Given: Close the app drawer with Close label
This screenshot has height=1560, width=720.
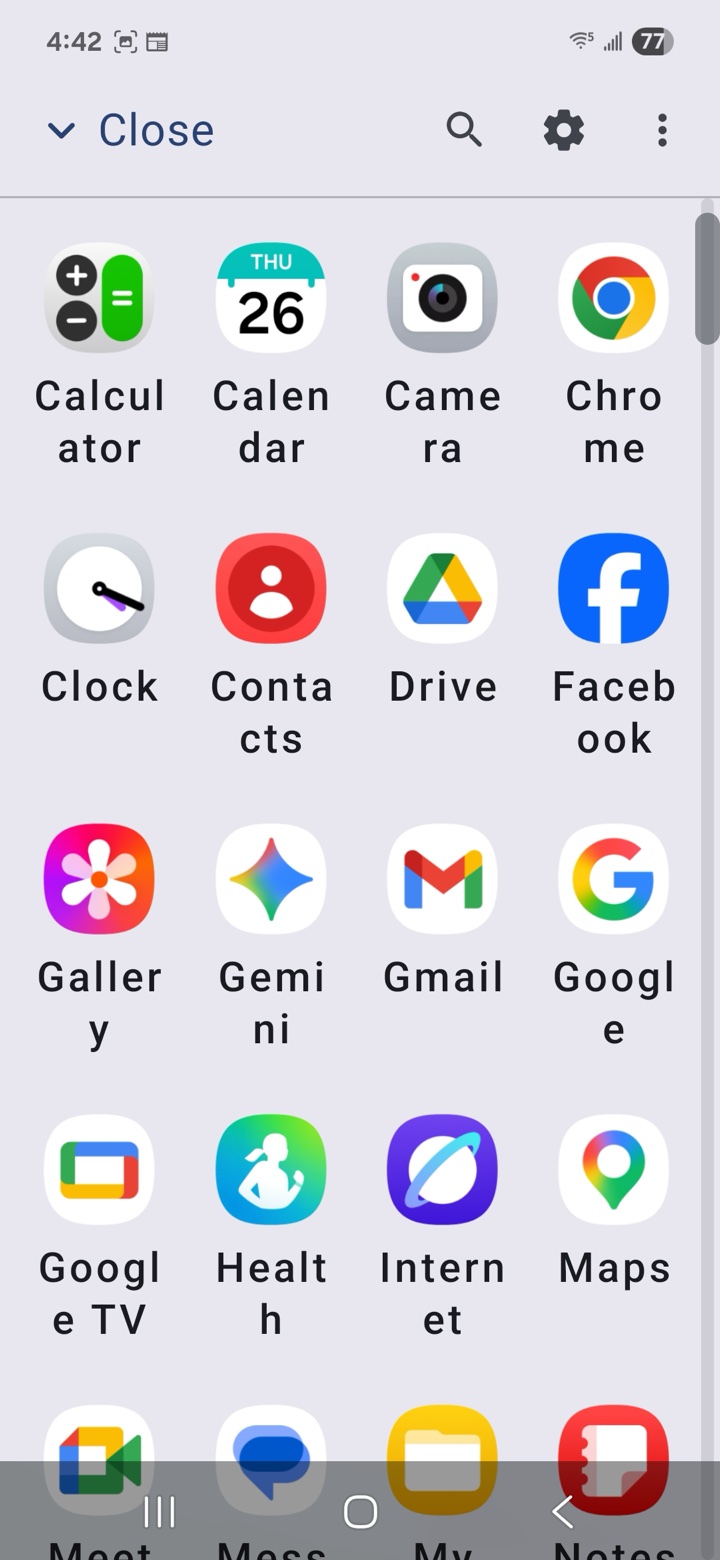Looking at the screenshot, I should [155, 129].
